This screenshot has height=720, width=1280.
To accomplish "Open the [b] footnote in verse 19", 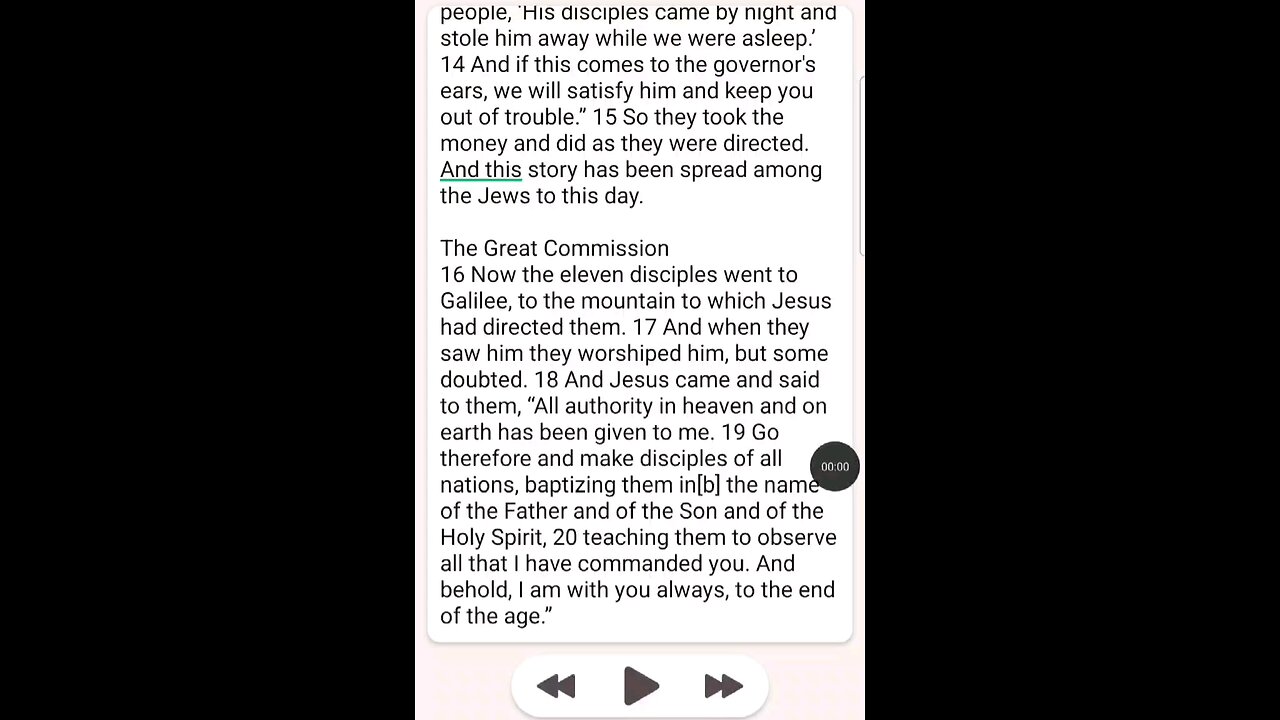I will [708, 485].
